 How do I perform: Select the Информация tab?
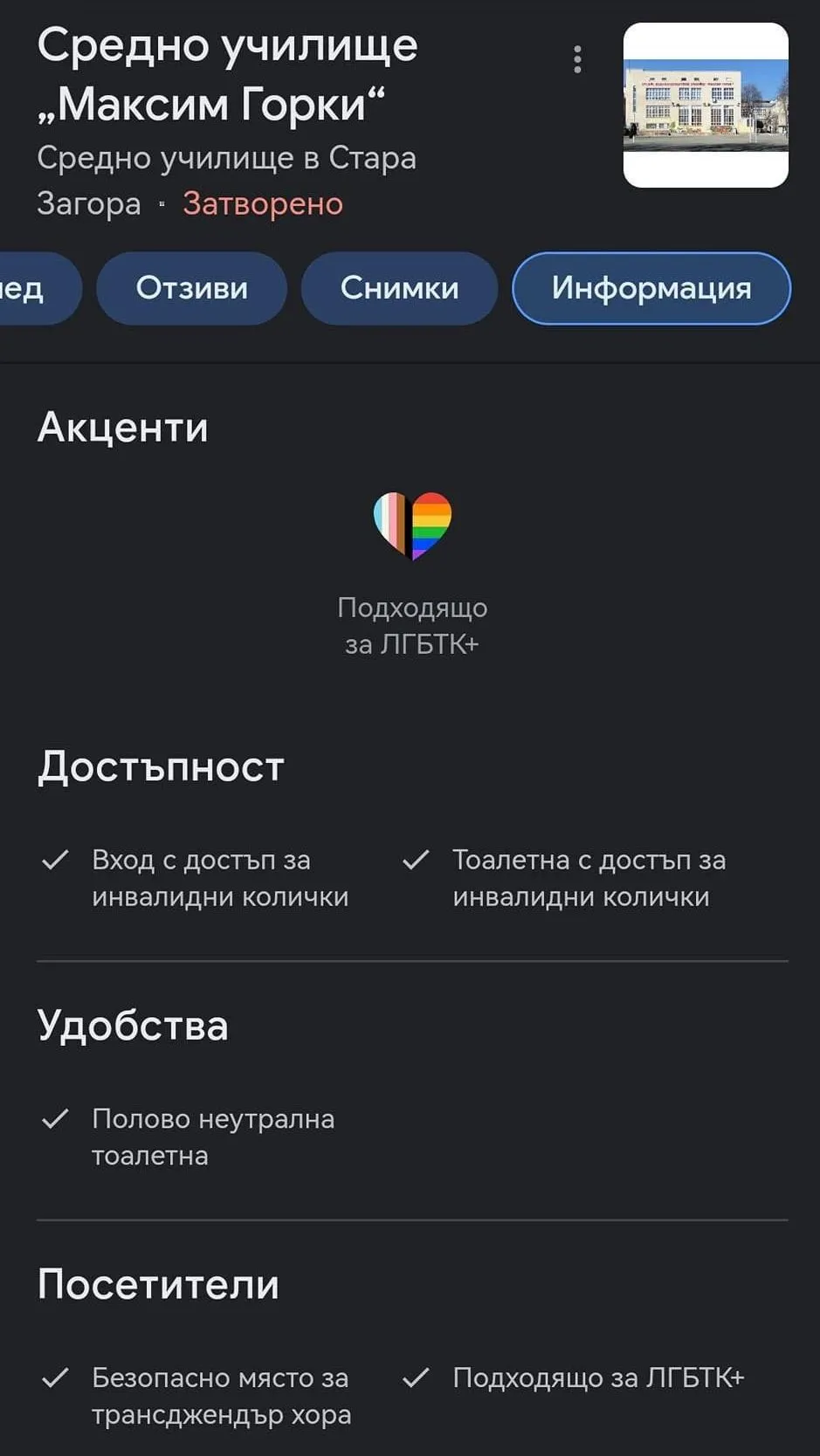(x=651, y=288)
